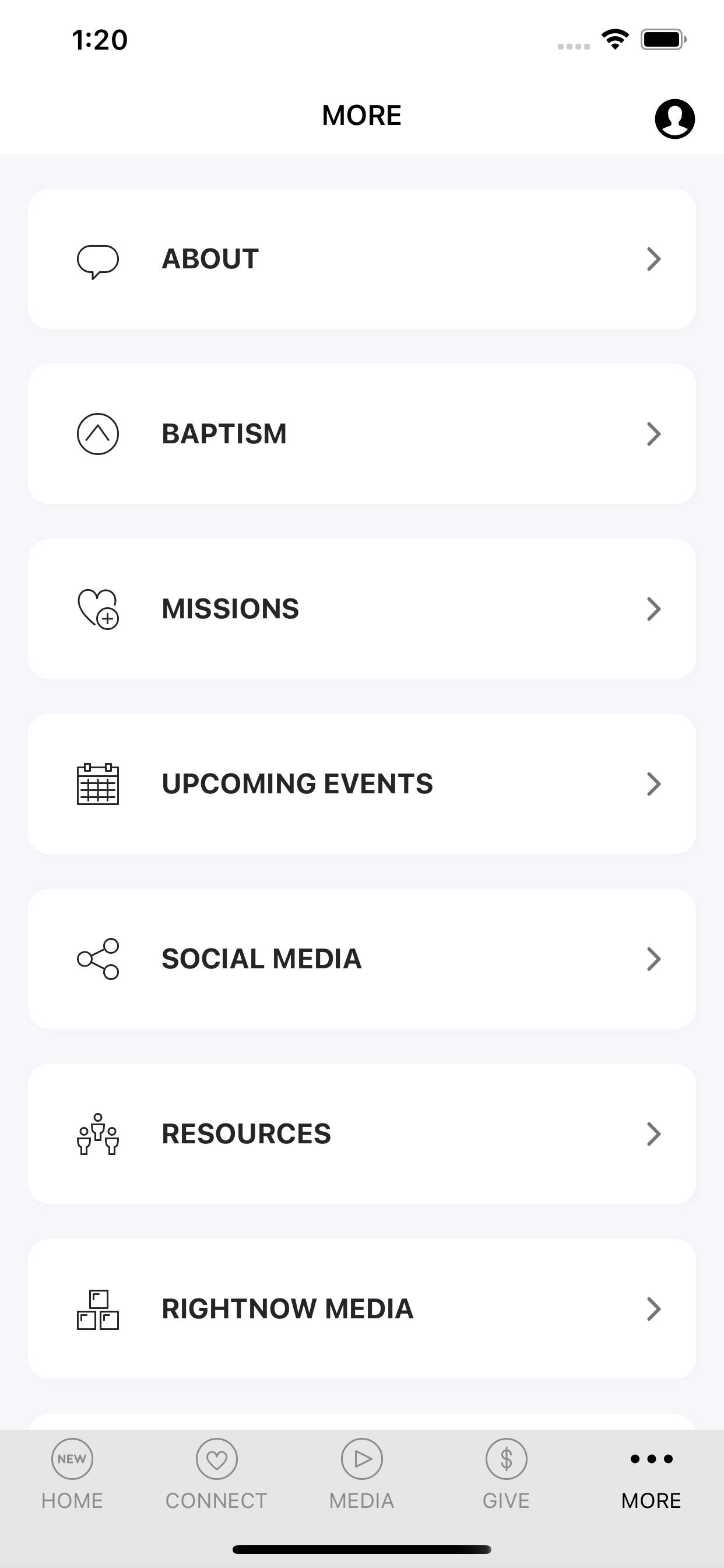Image resolution: width=724 pixels, height=1568 pixels.
Task: Open RightNow Media
Action: [362, 1308]
